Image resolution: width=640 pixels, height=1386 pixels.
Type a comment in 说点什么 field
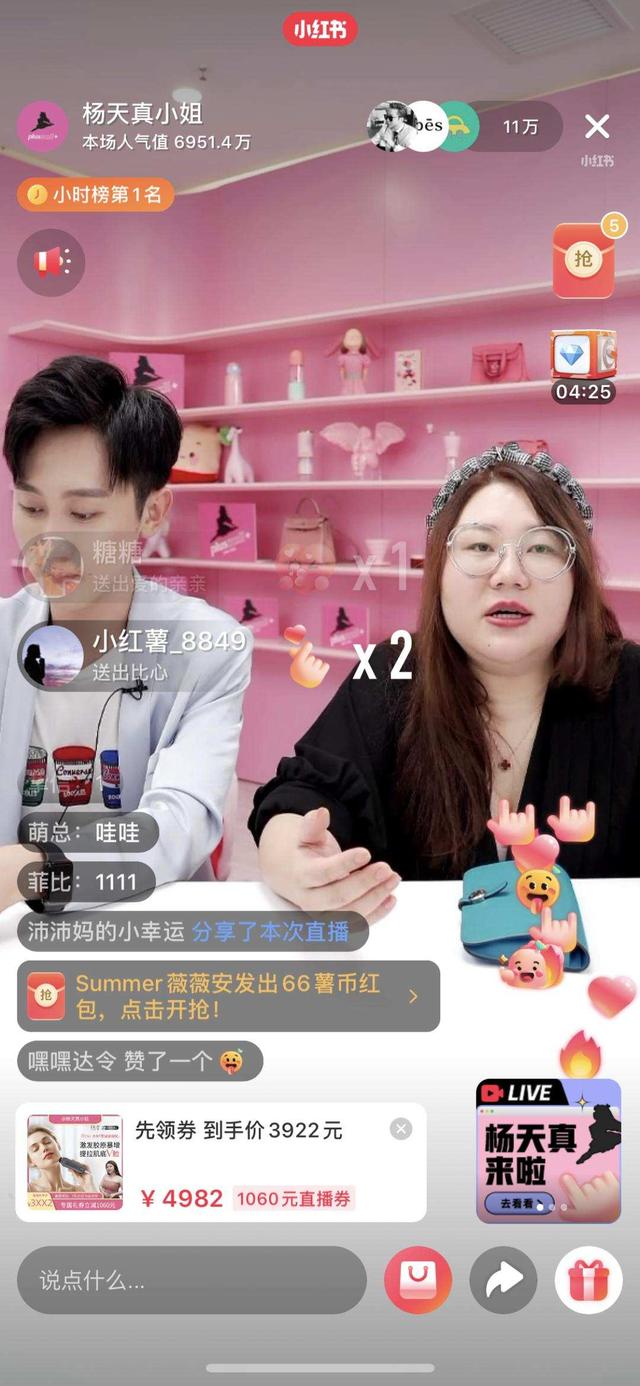[190, 1280]
